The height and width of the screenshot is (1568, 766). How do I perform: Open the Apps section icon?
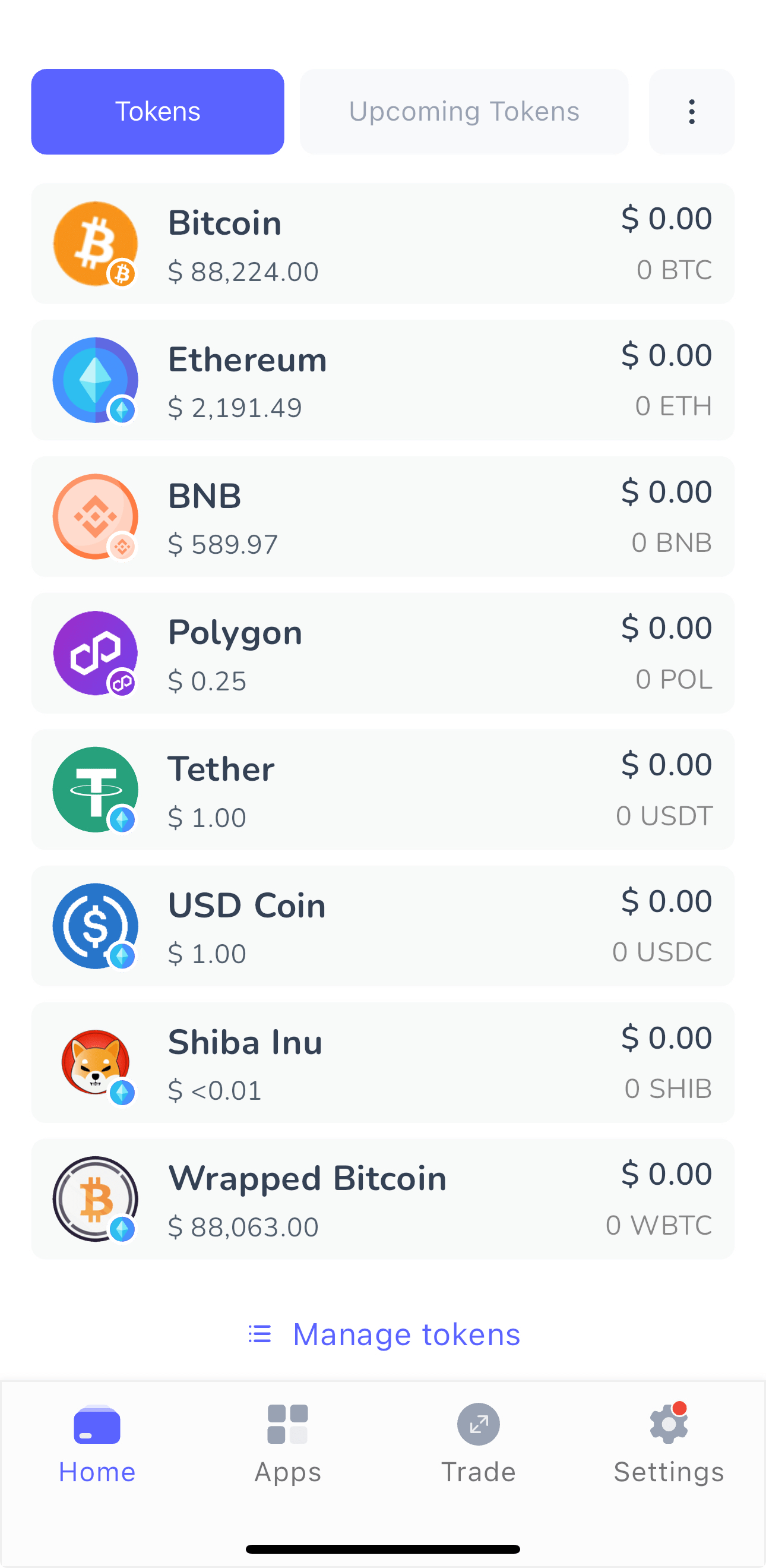pos(288,1424)
